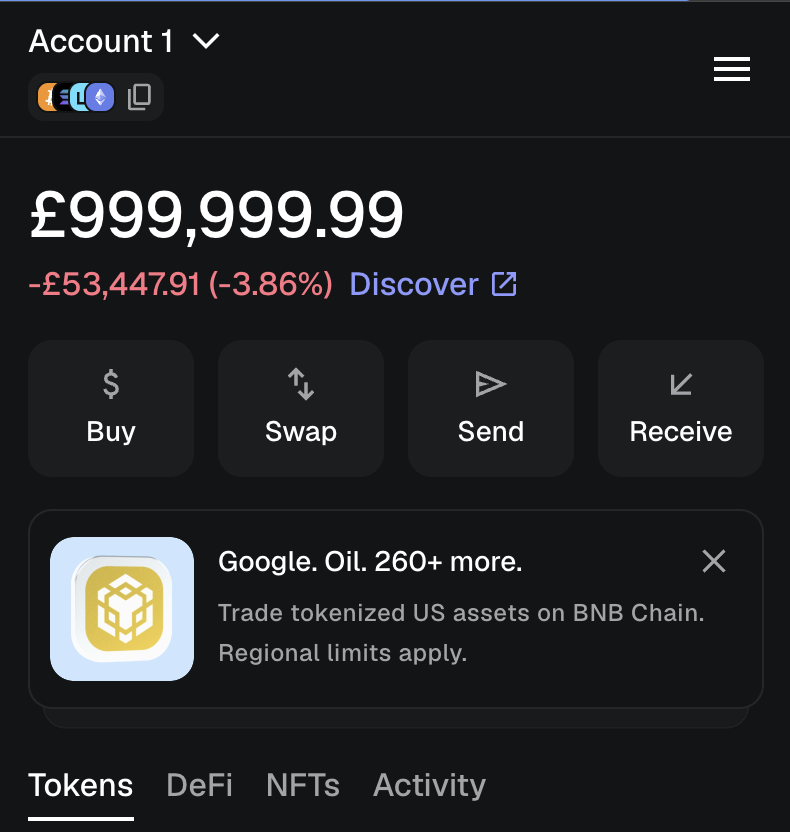790x832 pixels.
Task: Click the Buy dollar icon
Action: [111, 384]
